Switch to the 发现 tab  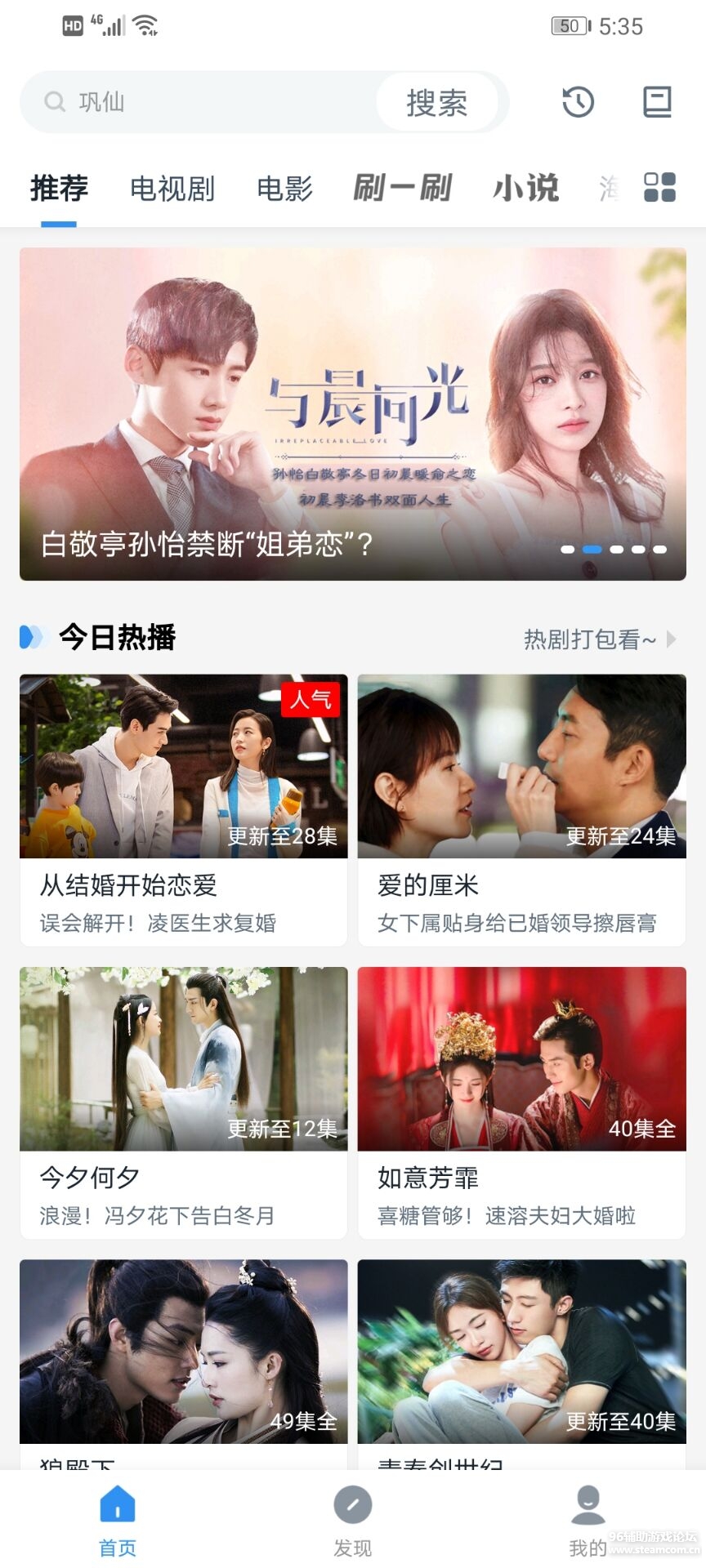point(353,1521)
